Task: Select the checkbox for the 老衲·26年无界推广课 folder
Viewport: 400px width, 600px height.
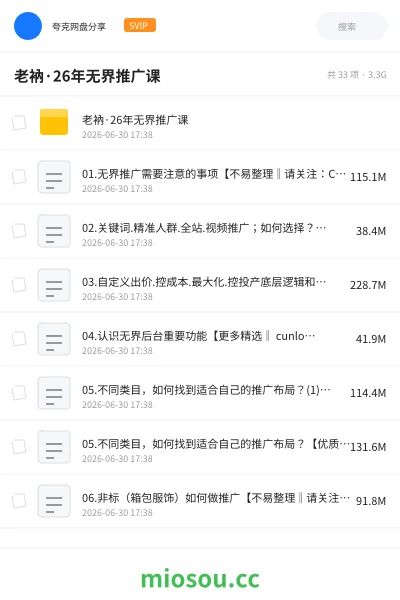Action: [x=19, y=123]
